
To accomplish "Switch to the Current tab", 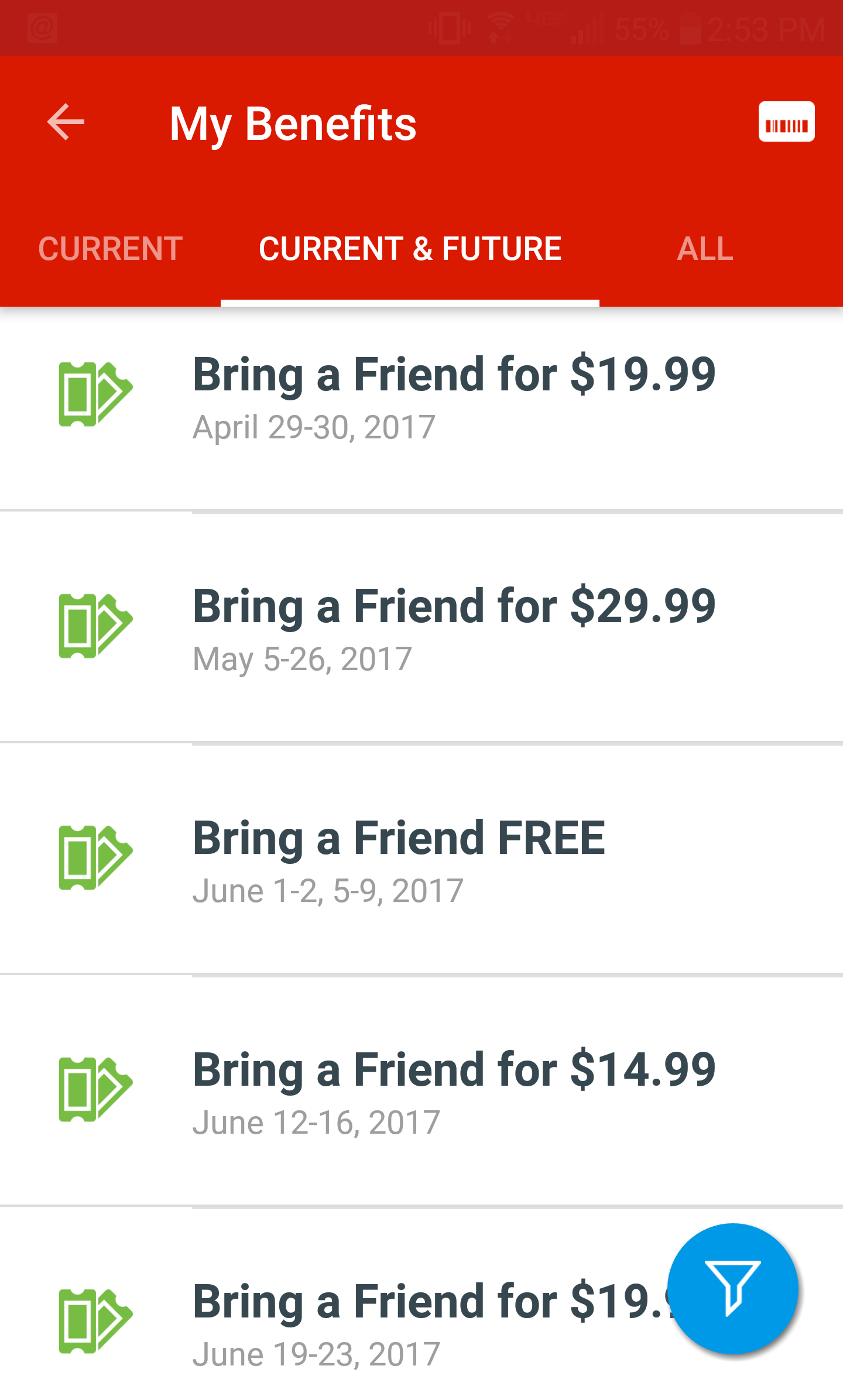I will pyautogui.click(x=110, y=249).
